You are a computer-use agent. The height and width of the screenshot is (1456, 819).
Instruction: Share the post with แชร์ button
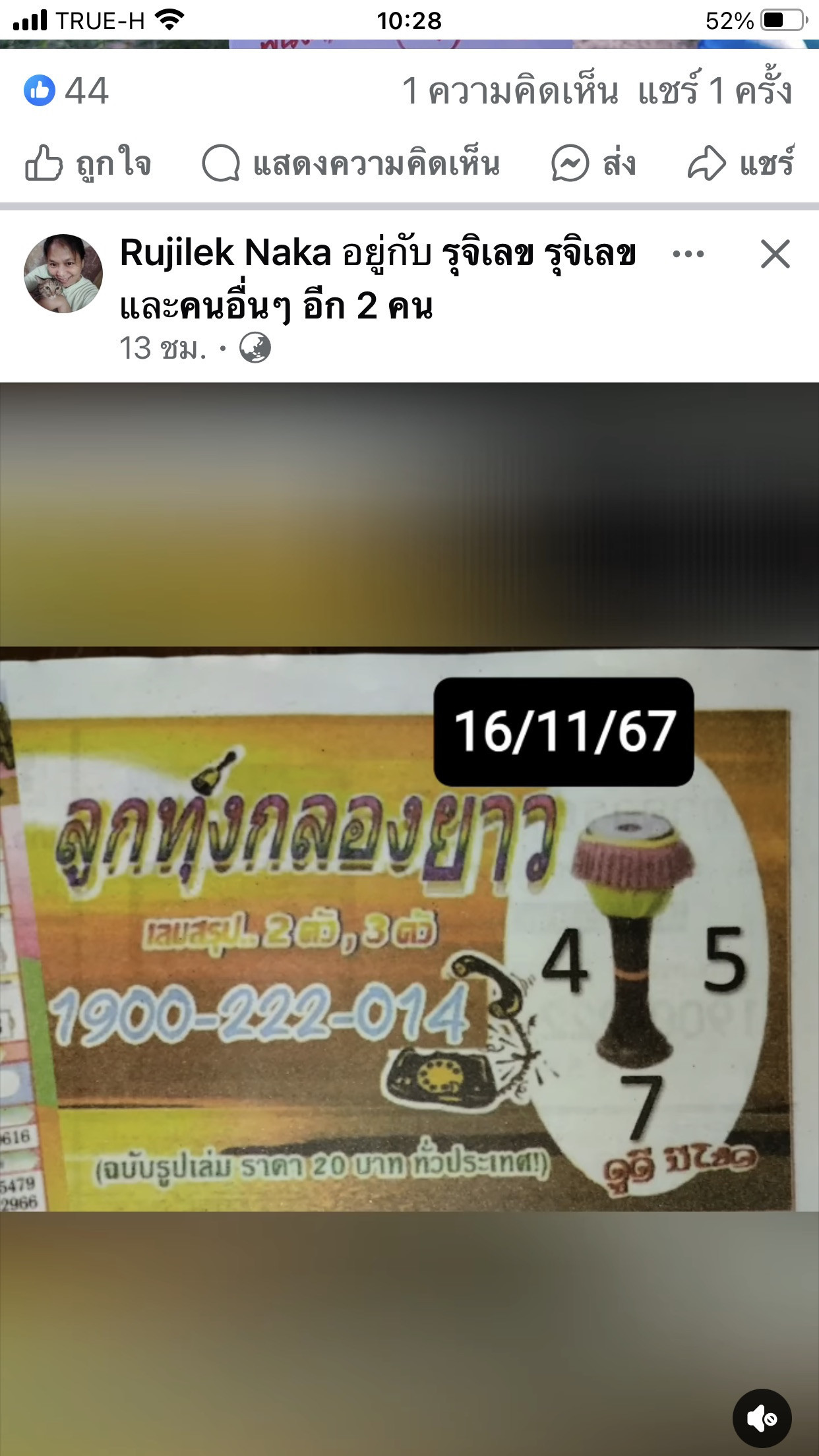click(x=741, y=163)
